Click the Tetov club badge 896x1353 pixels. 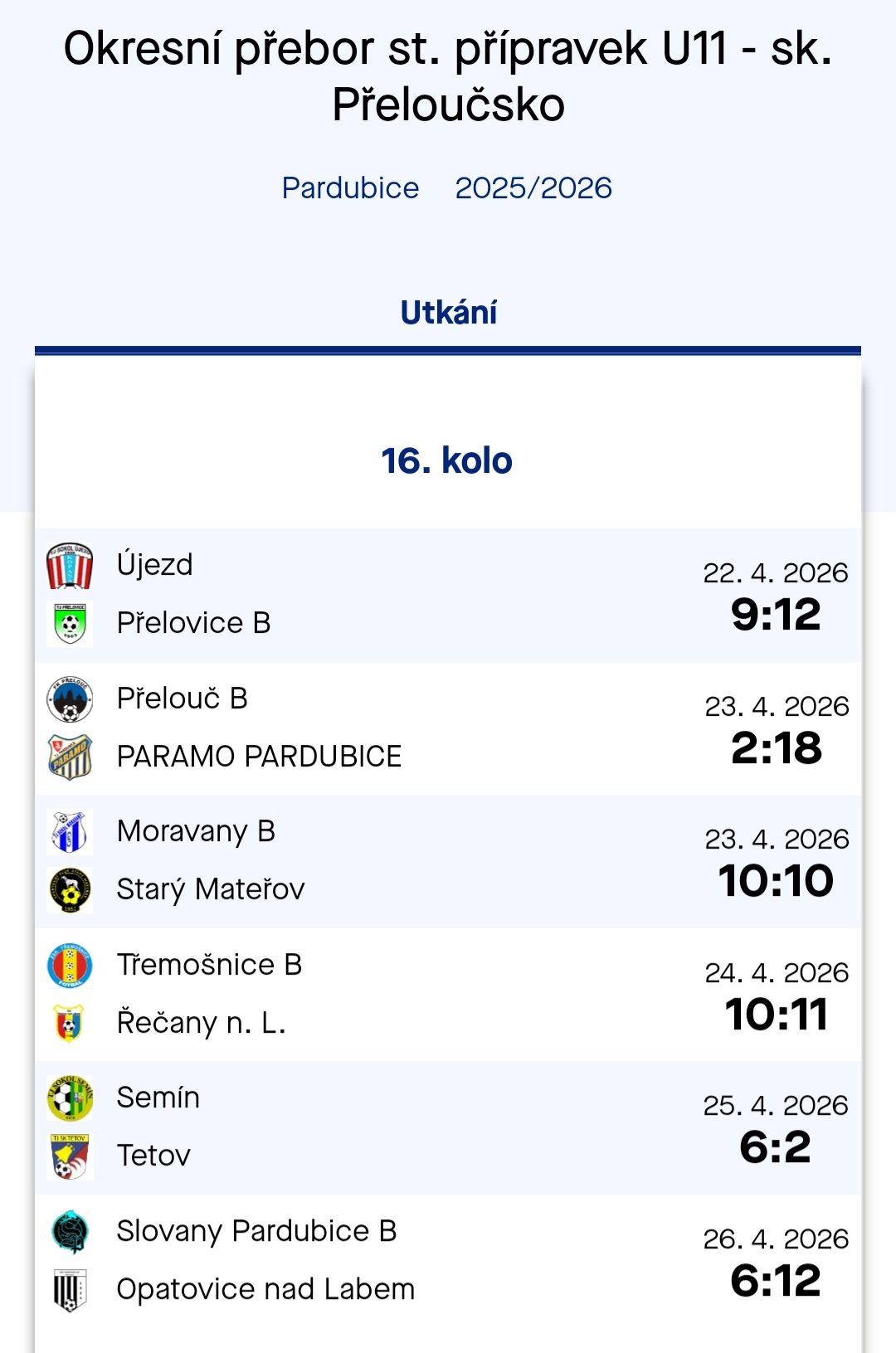71,1156
